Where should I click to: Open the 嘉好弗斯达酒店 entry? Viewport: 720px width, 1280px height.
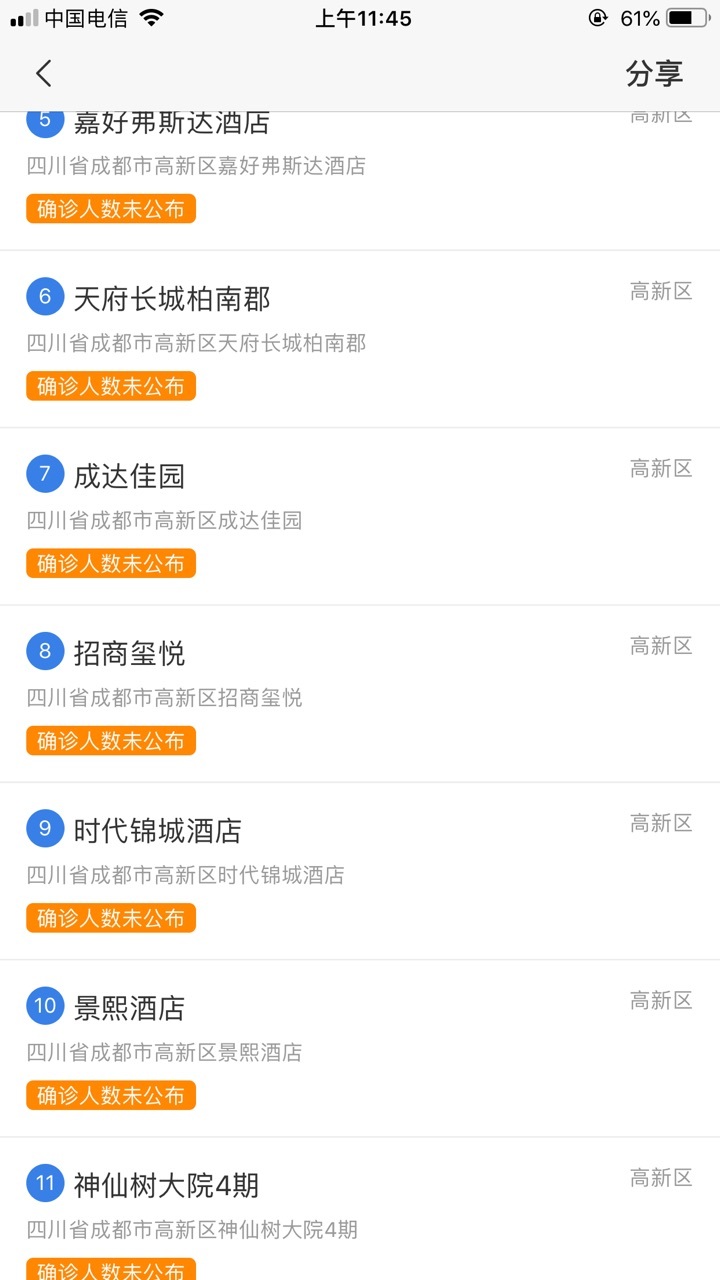point(360,180)
